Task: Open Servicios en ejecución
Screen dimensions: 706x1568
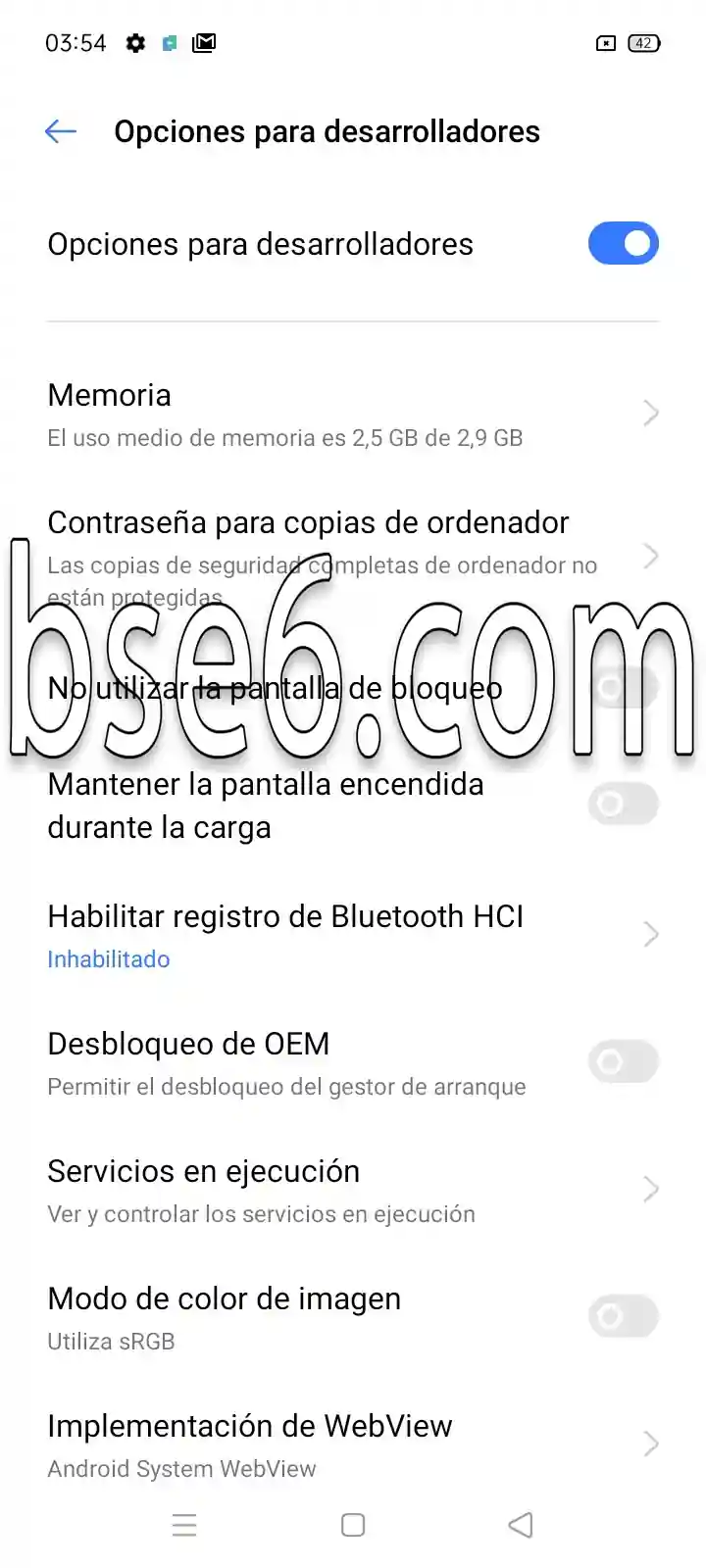Action: 353,1191
